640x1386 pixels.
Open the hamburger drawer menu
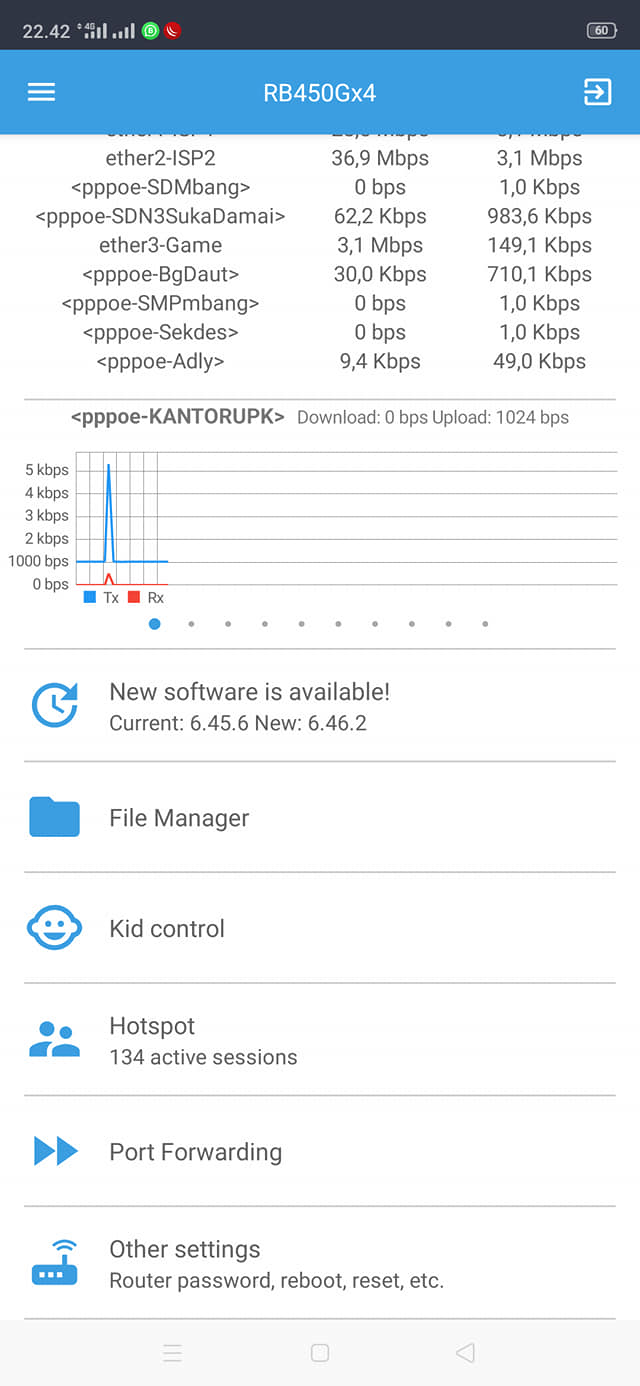coord(41,93)
